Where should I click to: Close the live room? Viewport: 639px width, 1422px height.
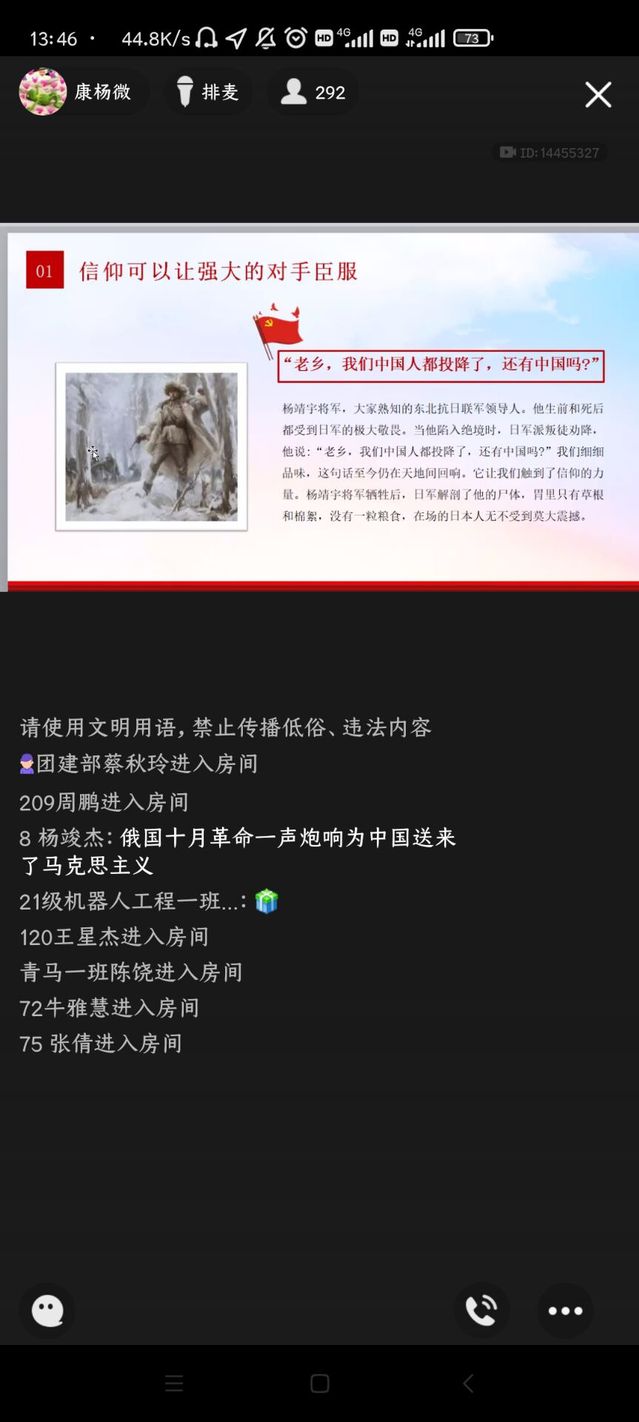click(598, 95)
